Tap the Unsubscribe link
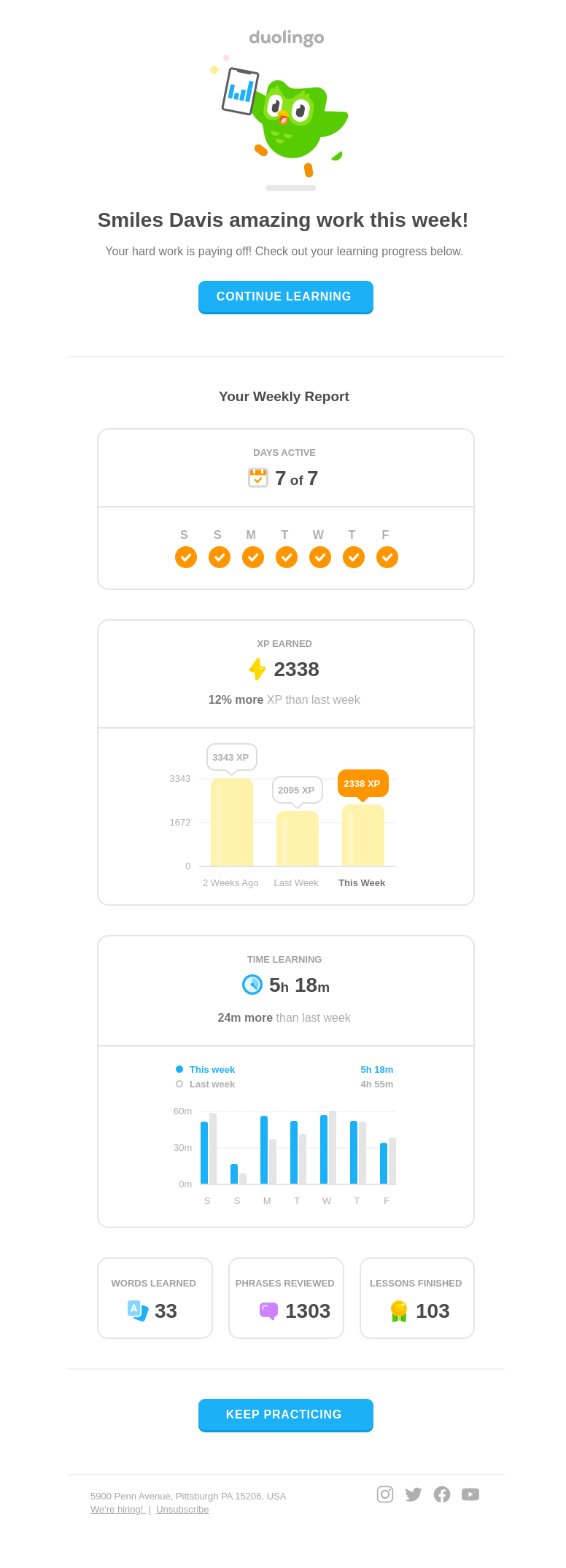Viewport: 566px width, 1568px height. [182, 1509]
